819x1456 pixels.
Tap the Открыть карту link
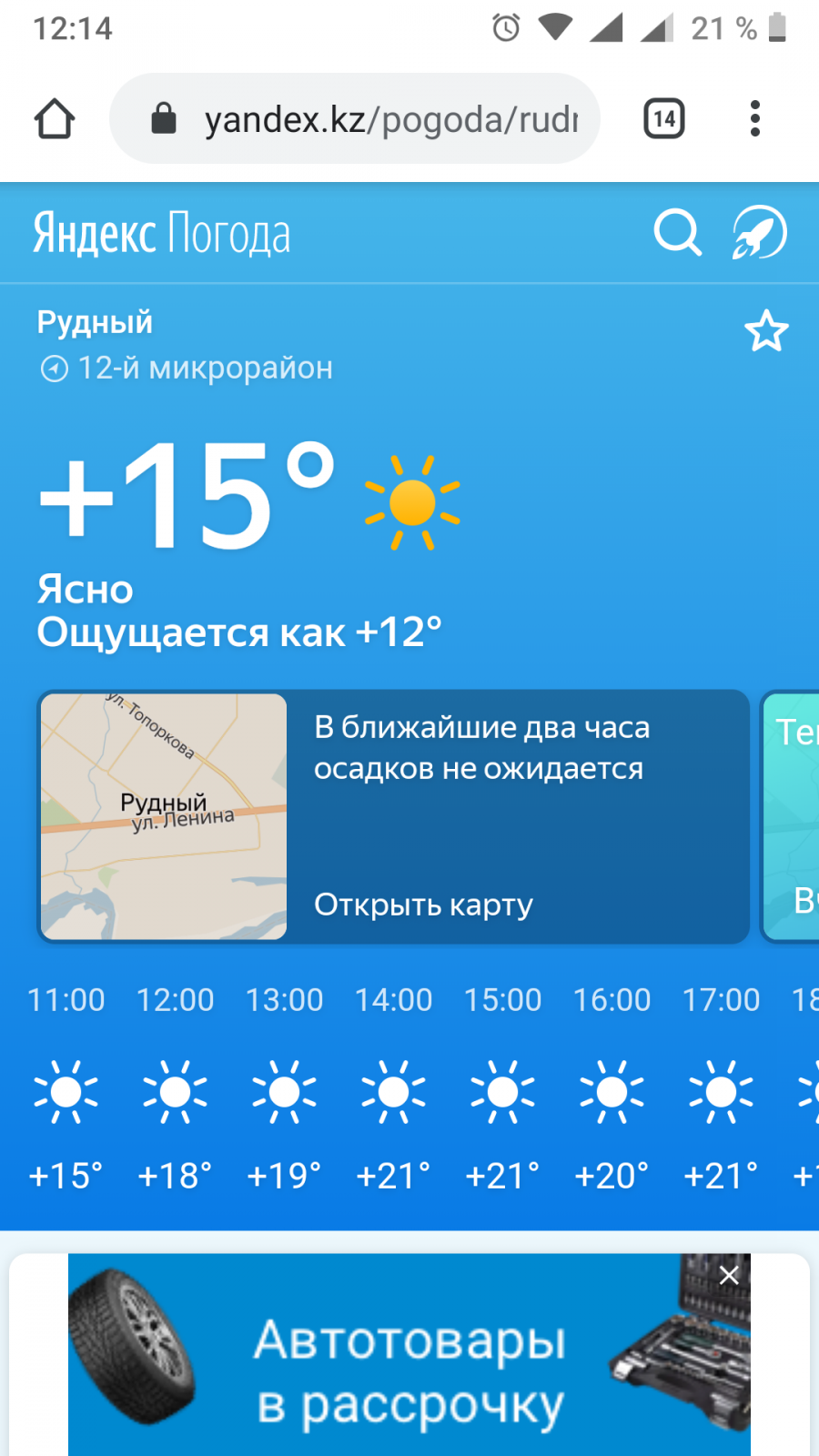point(423,905)
